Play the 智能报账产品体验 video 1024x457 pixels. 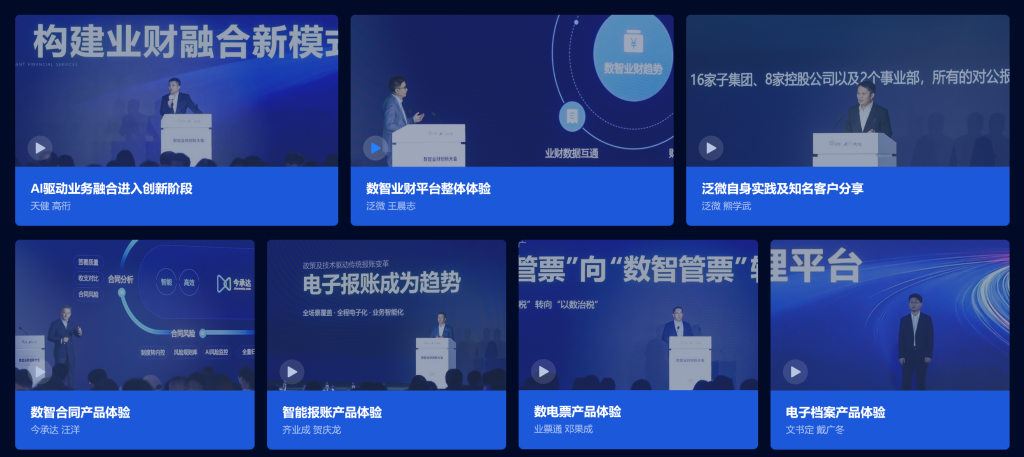[291, 372]
